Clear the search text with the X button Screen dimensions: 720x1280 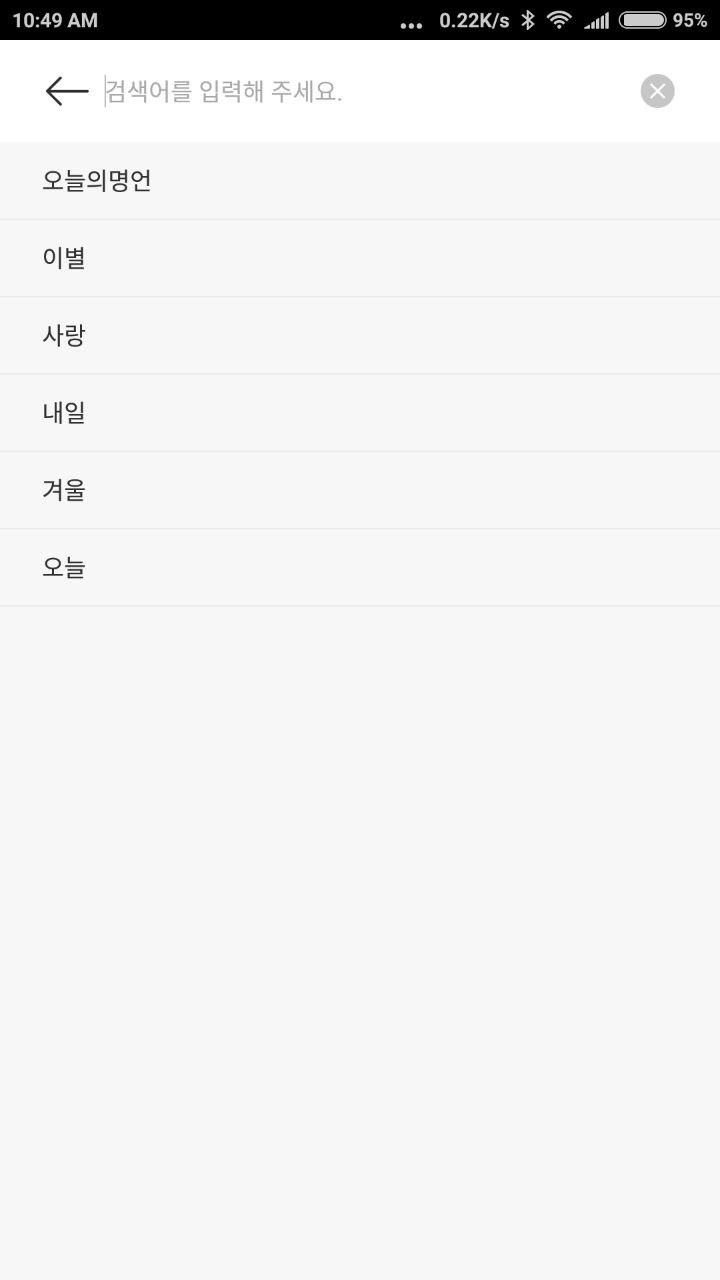coord(657,91)
